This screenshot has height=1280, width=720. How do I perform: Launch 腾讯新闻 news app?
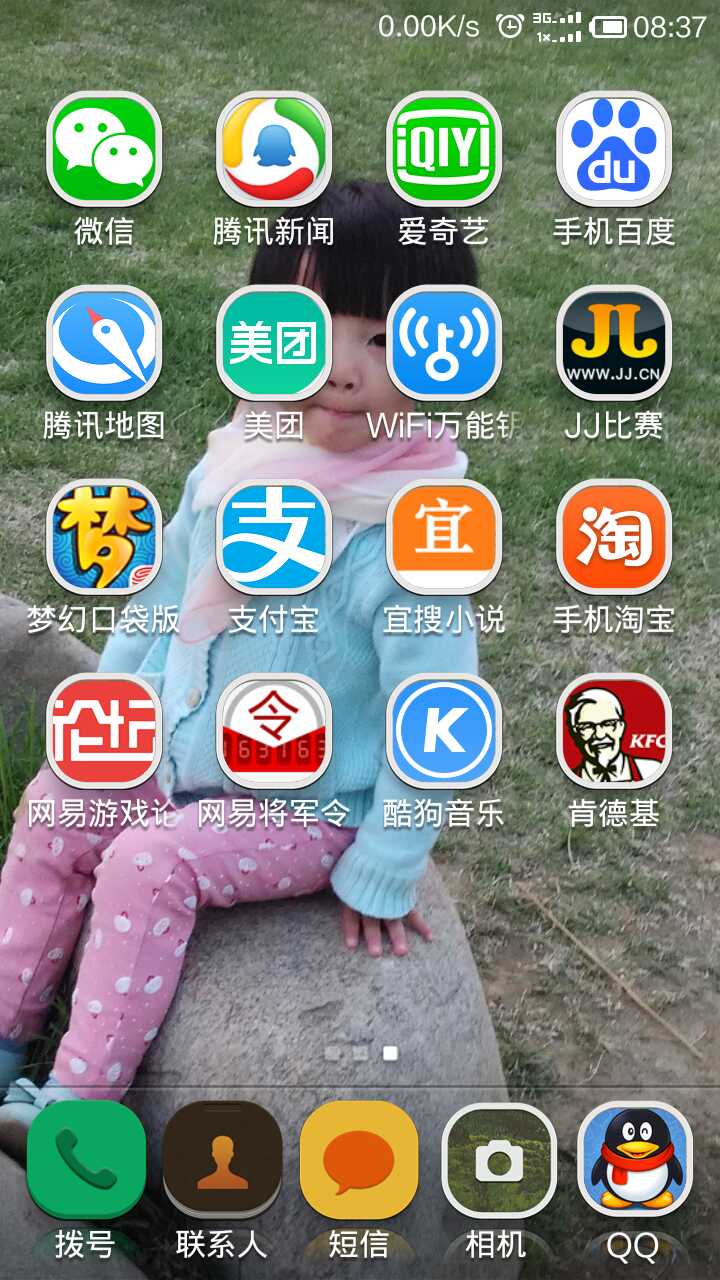(274, 150)
